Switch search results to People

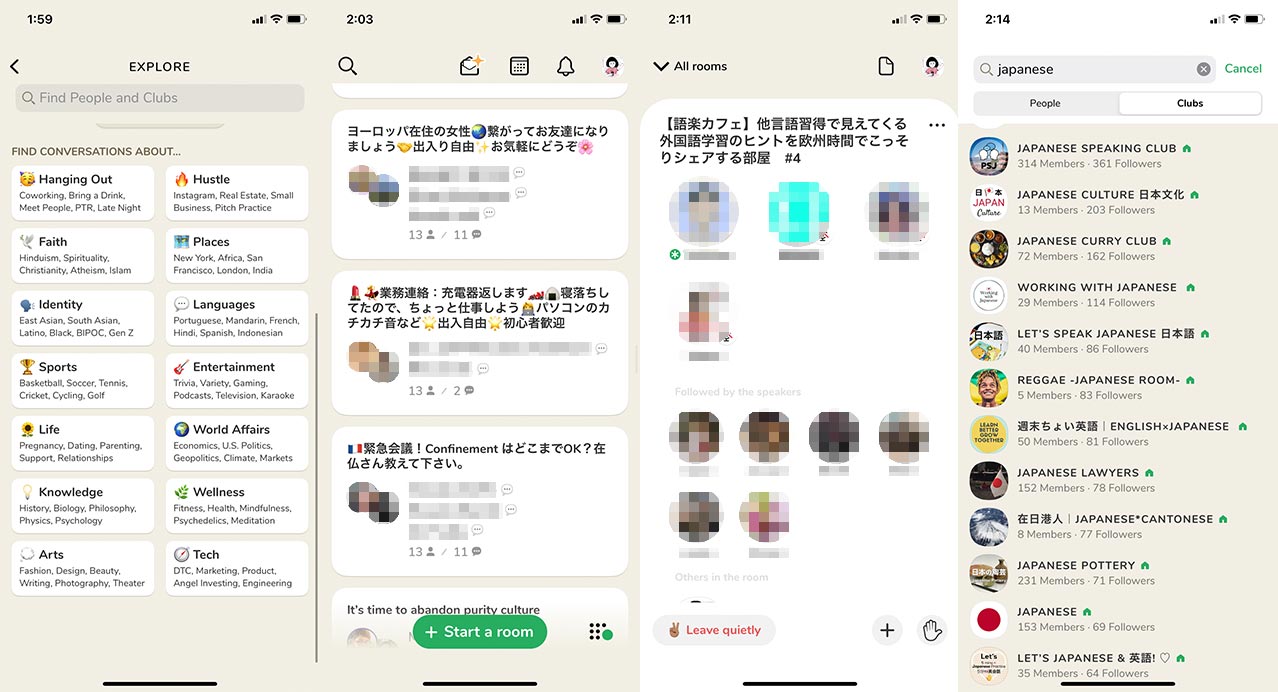[x=1045, y=103]
